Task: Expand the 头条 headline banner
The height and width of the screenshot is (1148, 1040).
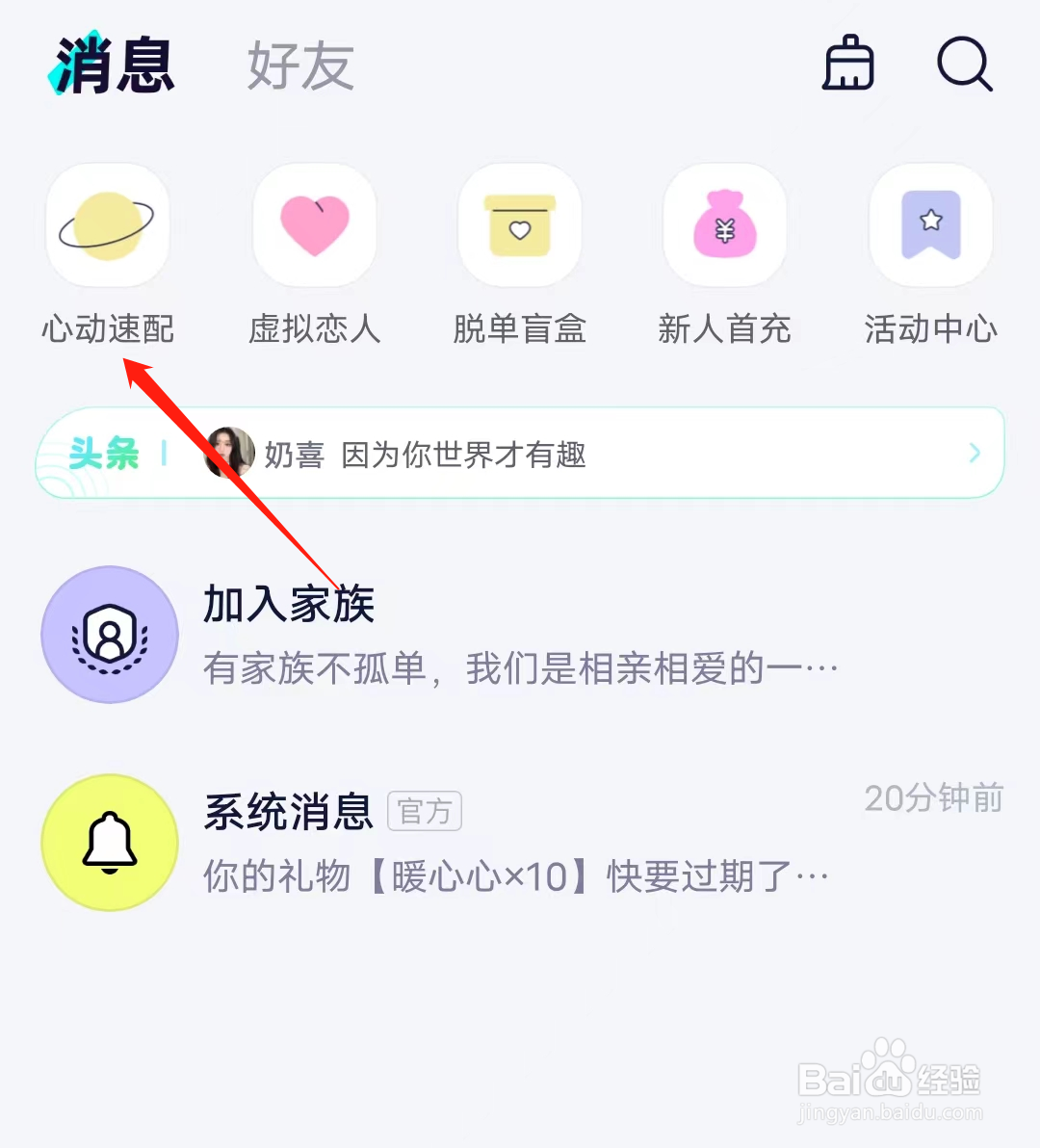Action: click(520, 453)
